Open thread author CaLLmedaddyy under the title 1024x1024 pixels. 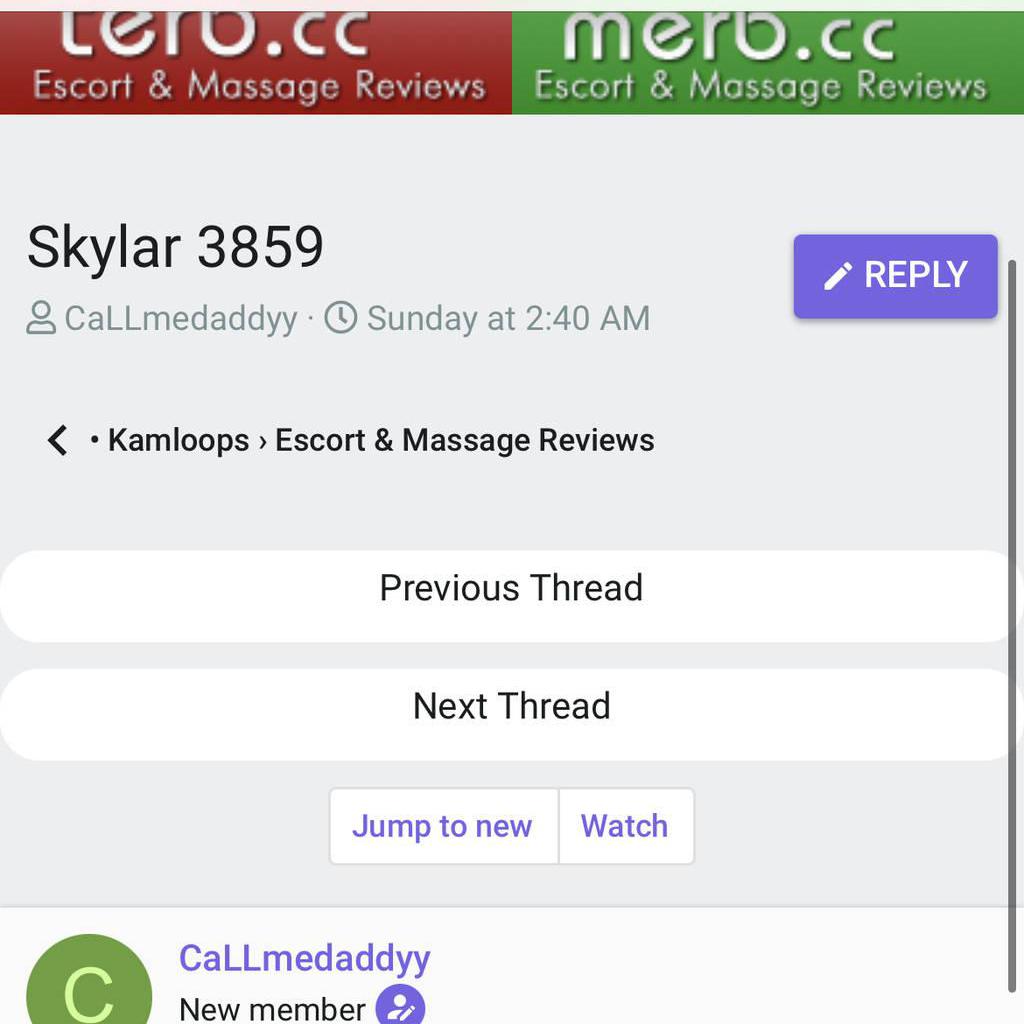(180, 319)
